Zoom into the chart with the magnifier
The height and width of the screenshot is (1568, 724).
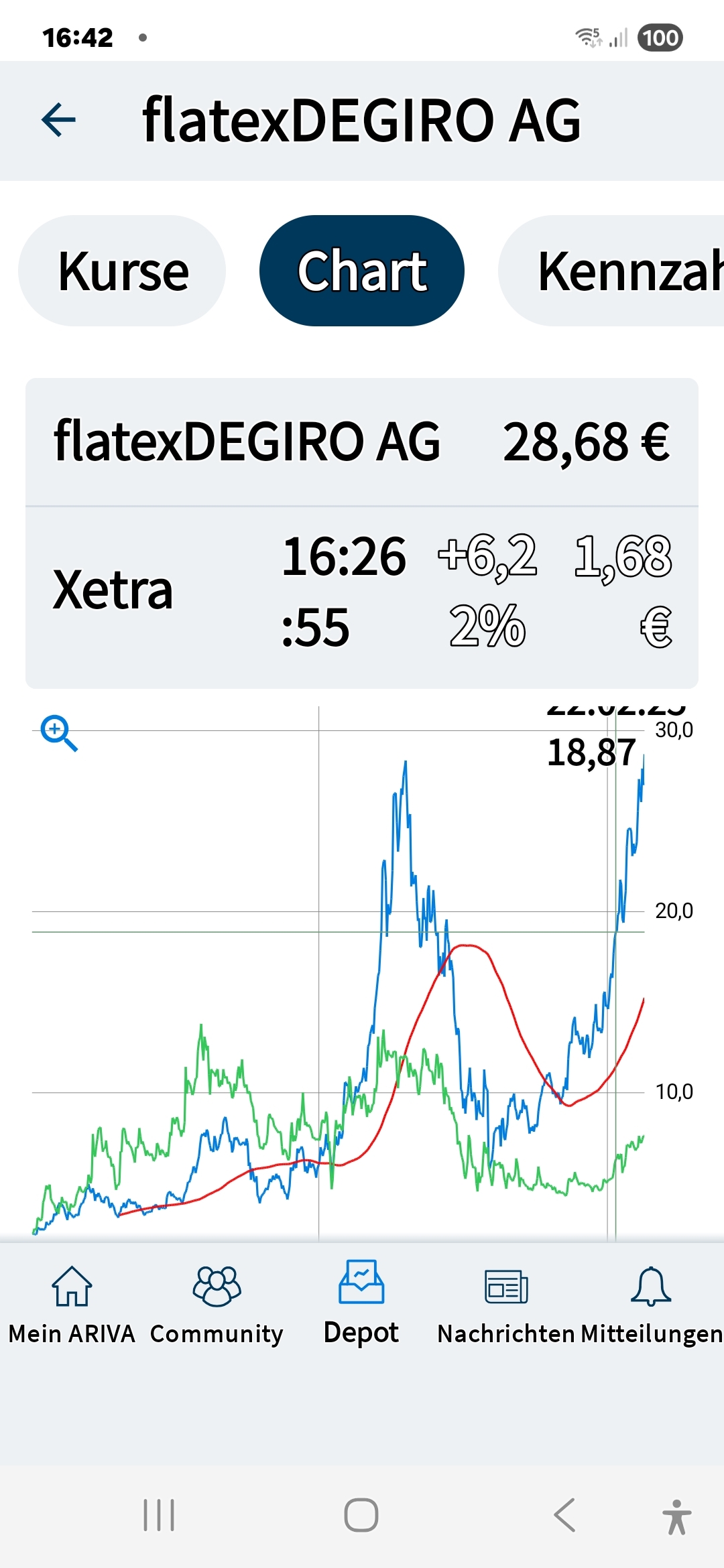point(59,734)
